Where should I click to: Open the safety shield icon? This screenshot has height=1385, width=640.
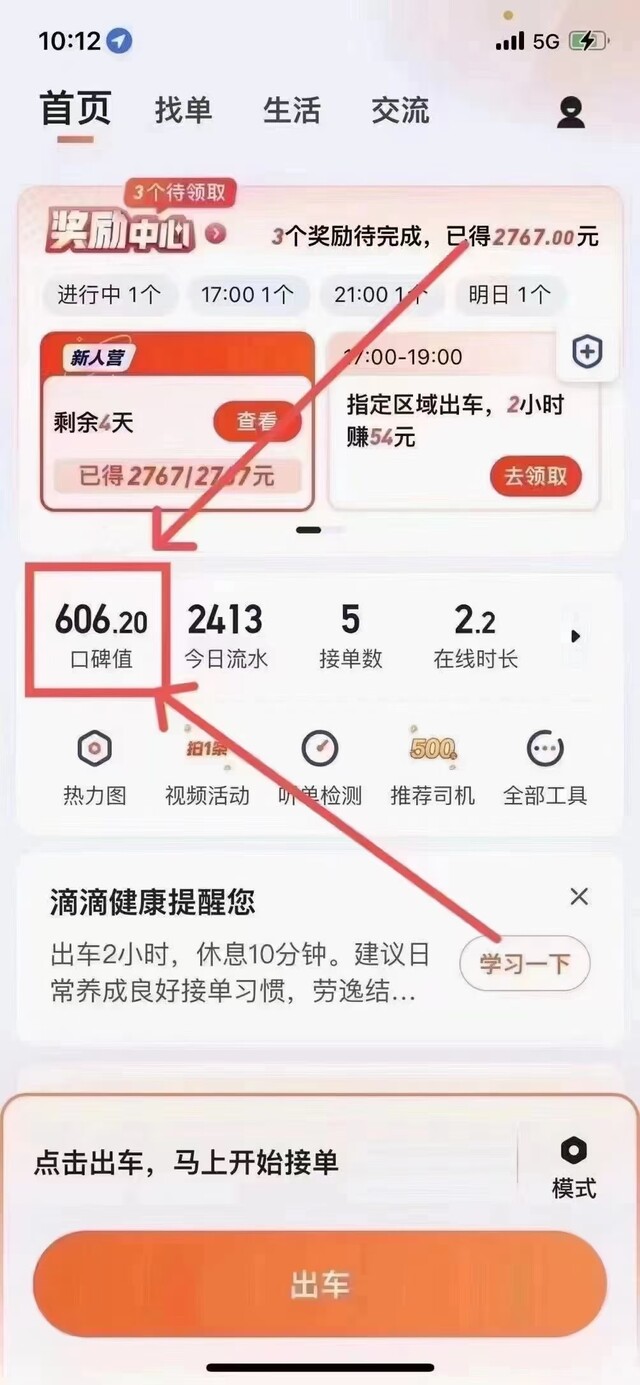(x=587, y=353)
